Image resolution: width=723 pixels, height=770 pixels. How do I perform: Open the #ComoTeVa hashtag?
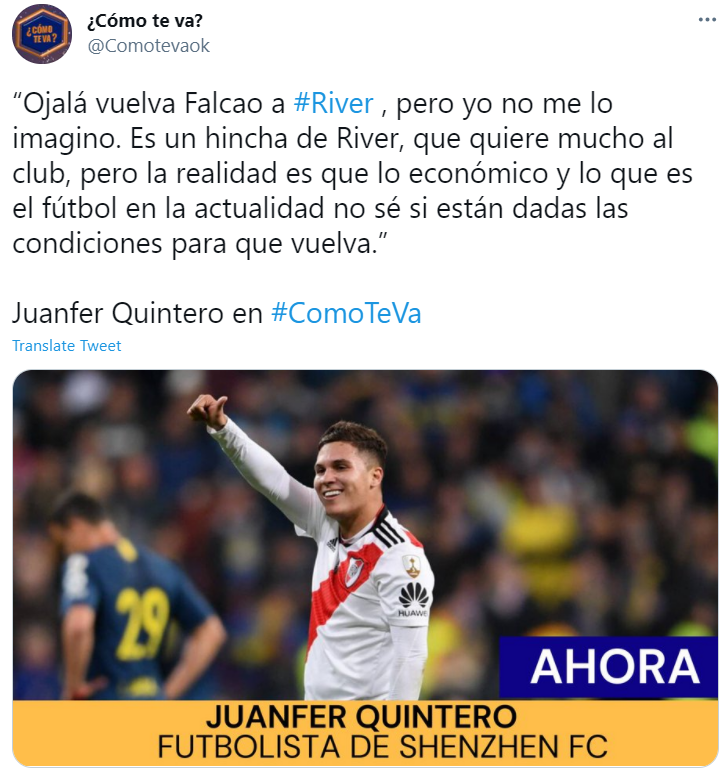[346, 313]
